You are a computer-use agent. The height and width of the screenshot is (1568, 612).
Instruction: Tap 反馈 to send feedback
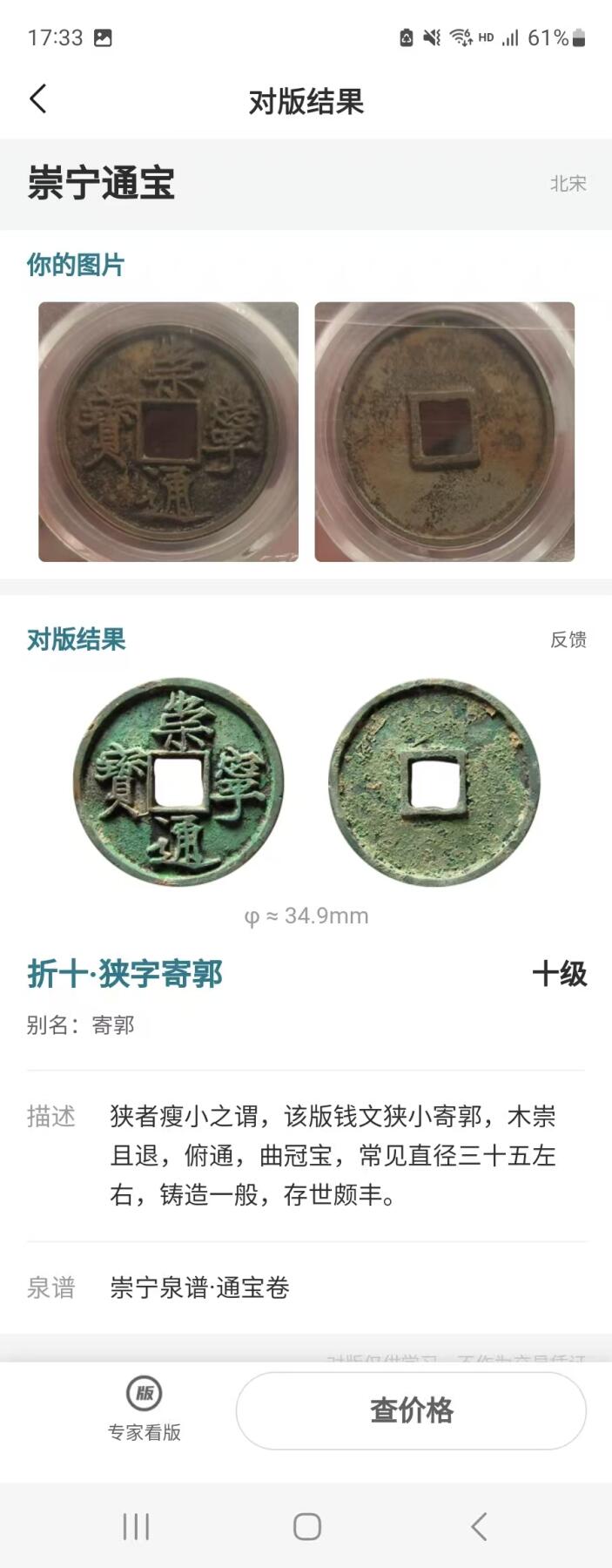[x=568, y=639]
